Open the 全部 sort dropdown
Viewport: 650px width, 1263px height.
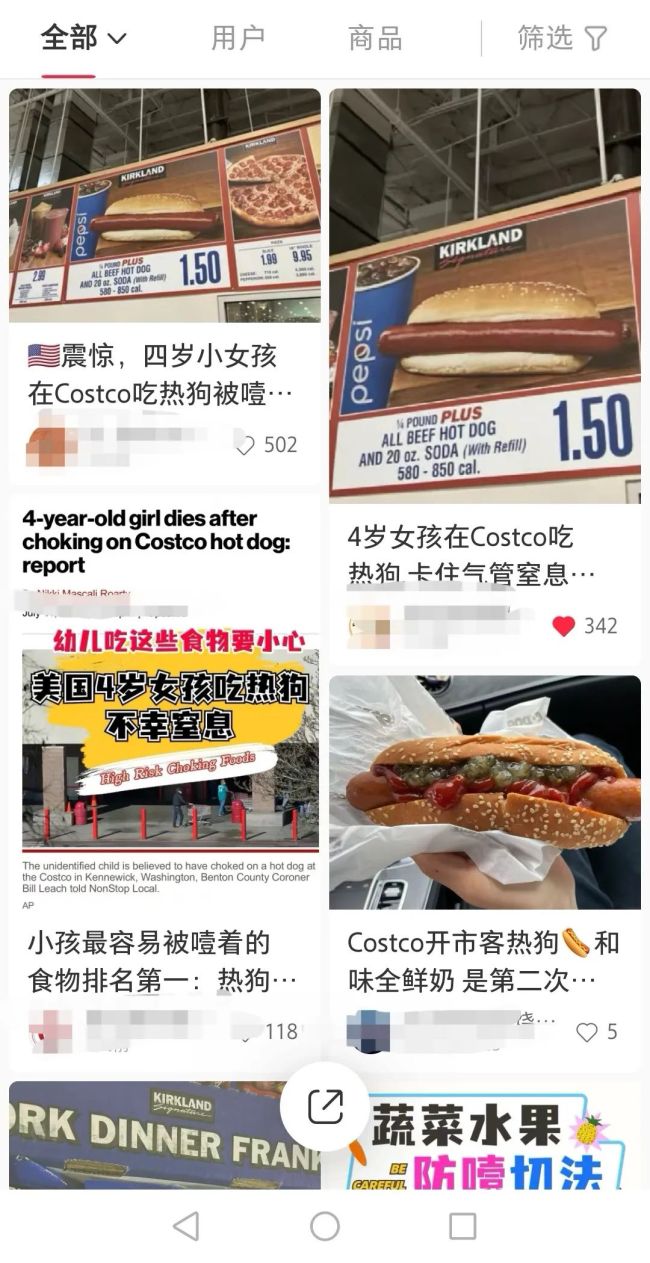click(84, 39)
